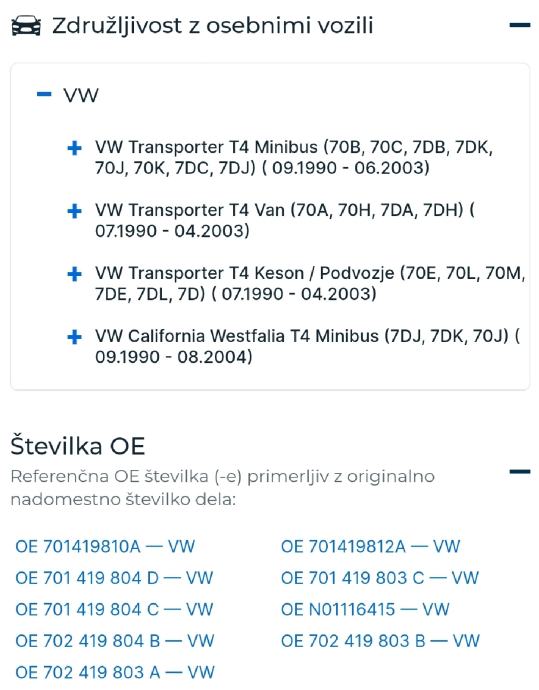539x690 pixels.
Task: Open OE 701 419 803 C link
Action: [x=380, y=578]
